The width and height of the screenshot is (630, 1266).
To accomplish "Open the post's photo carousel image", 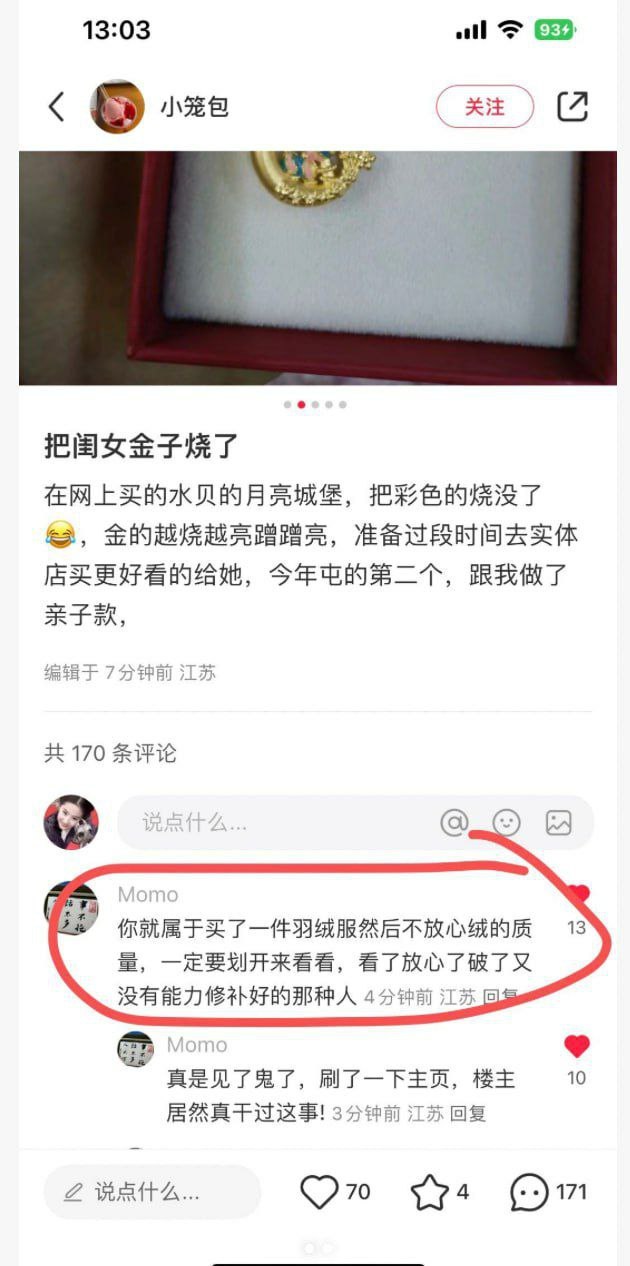I will 318,268.
